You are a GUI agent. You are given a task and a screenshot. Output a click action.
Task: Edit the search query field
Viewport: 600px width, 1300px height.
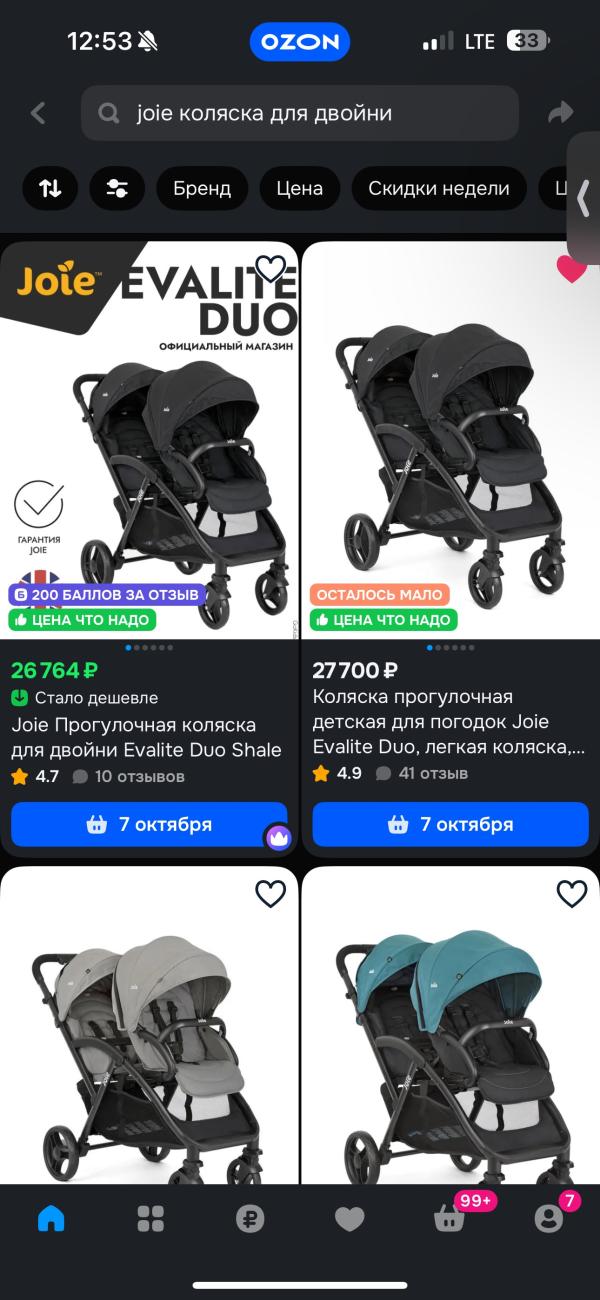[300, 113]
